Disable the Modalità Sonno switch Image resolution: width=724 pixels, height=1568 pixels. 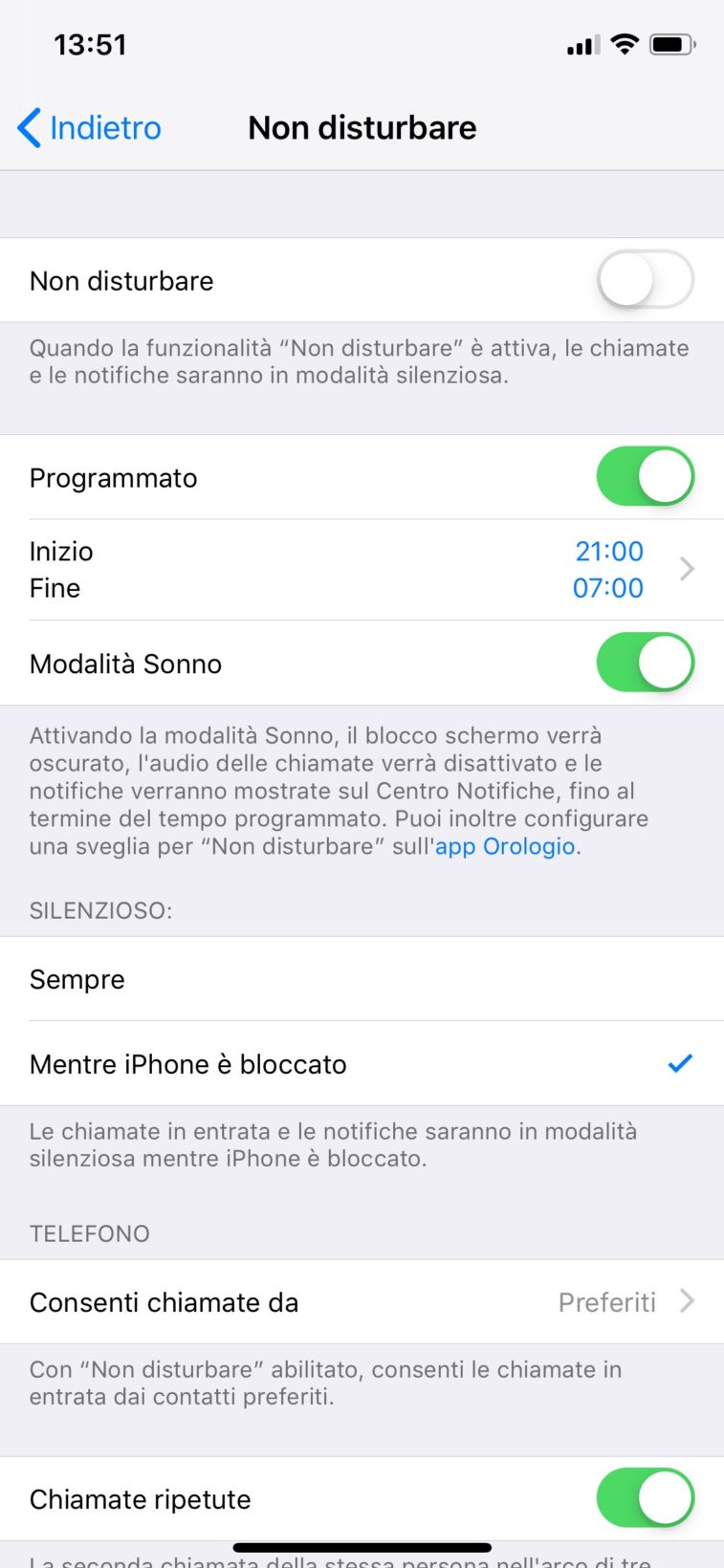pos(645,663)
